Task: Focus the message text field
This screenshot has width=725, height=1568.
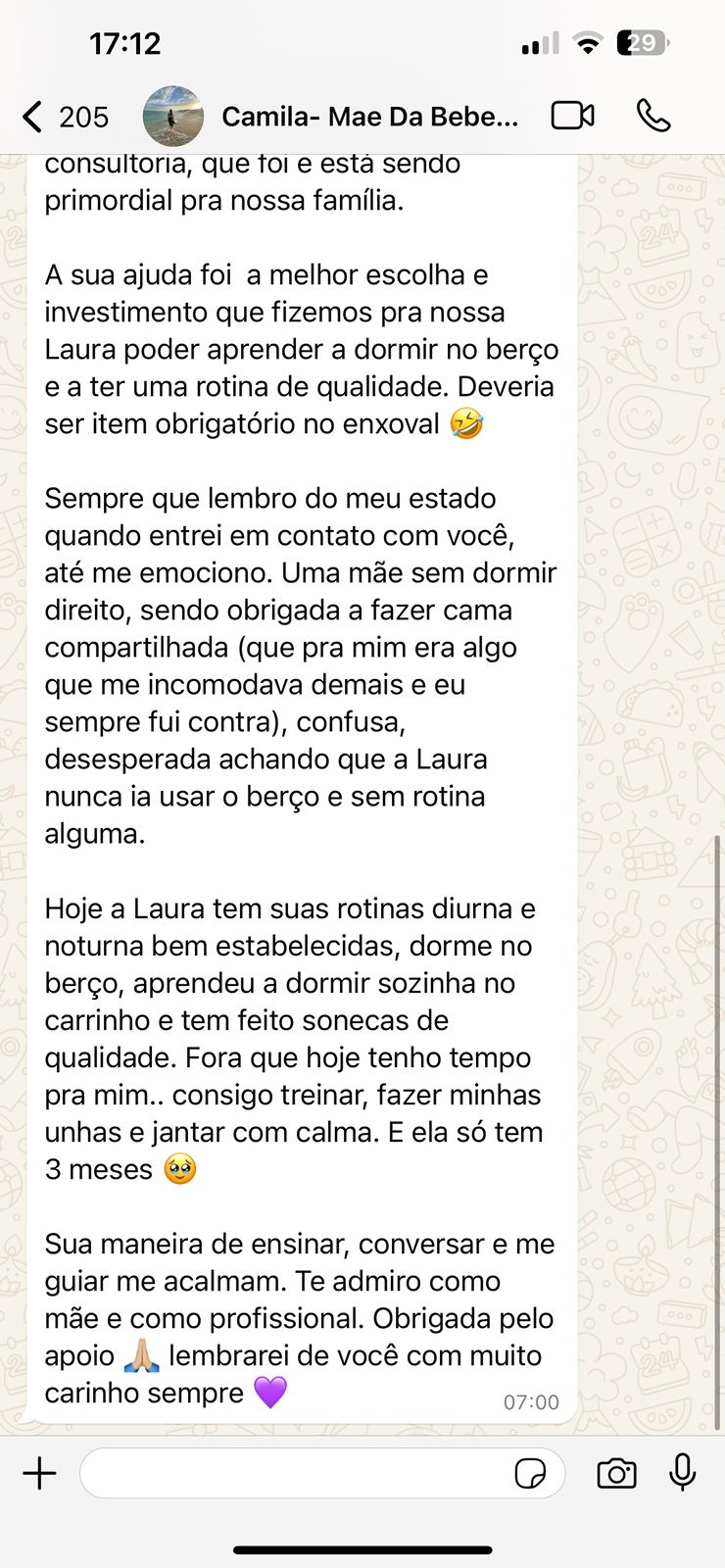Action: 294,1473
